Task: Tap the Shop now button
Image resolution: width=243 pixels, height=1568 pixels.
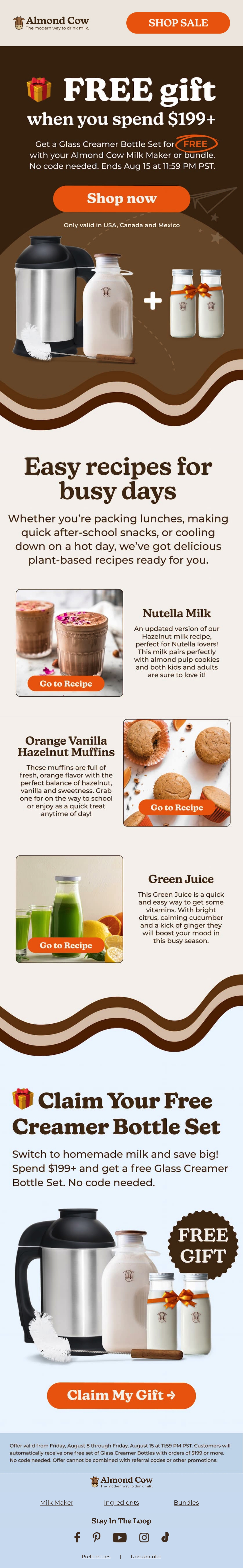Action: (122, 198)
